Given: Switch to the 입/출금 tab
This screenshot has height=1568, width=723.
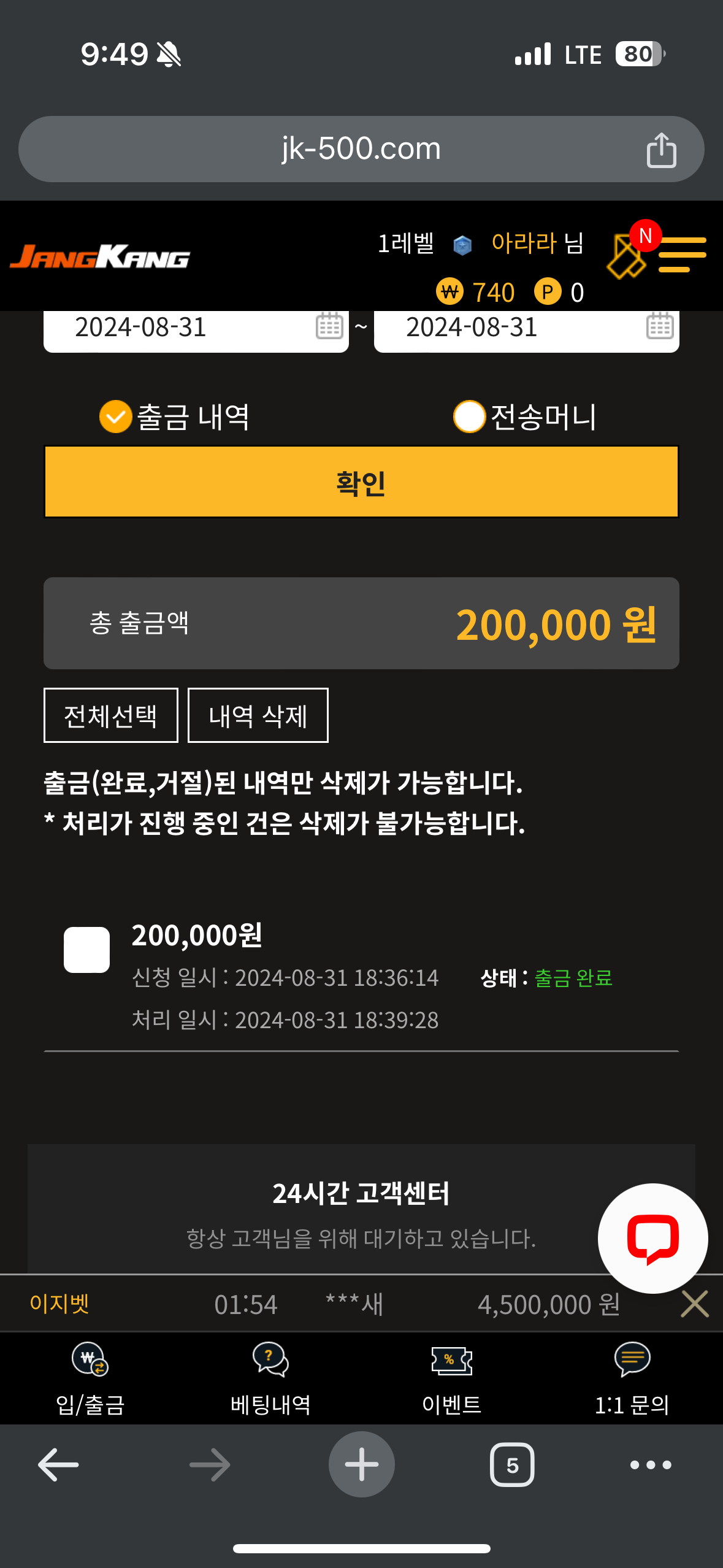Looking at the screenshot, I should pyautogui.click(x=90, y=1378).
